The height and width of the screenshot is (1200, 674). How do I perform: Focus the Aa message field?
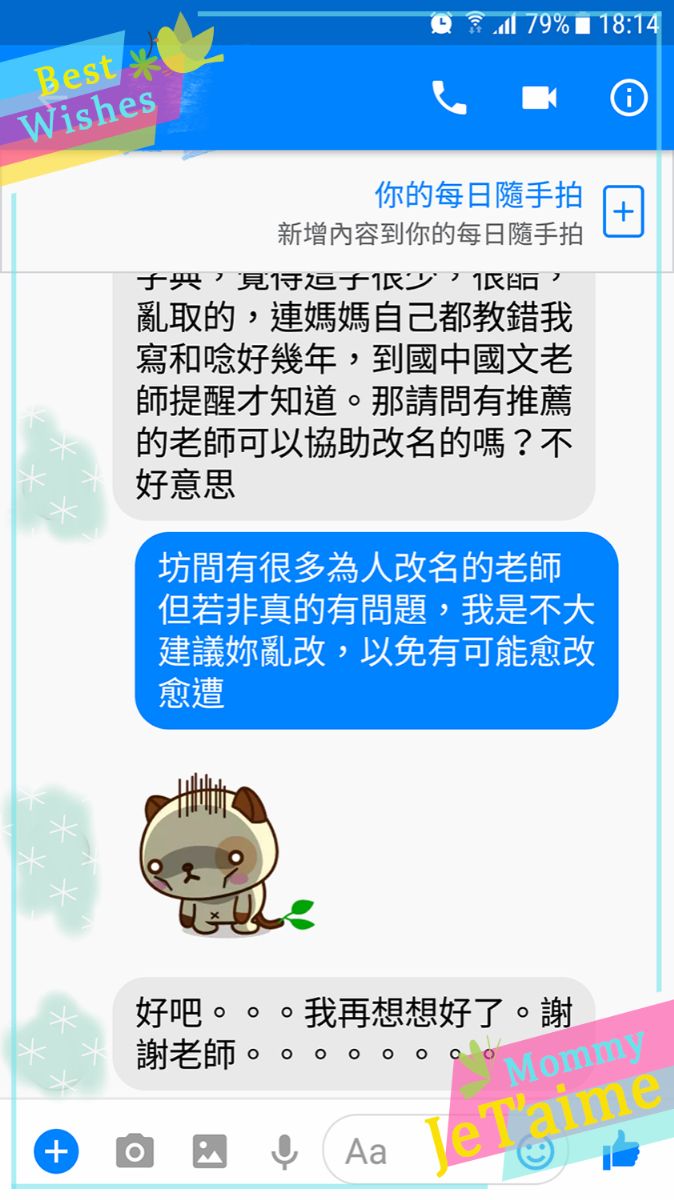(400, 1152)
